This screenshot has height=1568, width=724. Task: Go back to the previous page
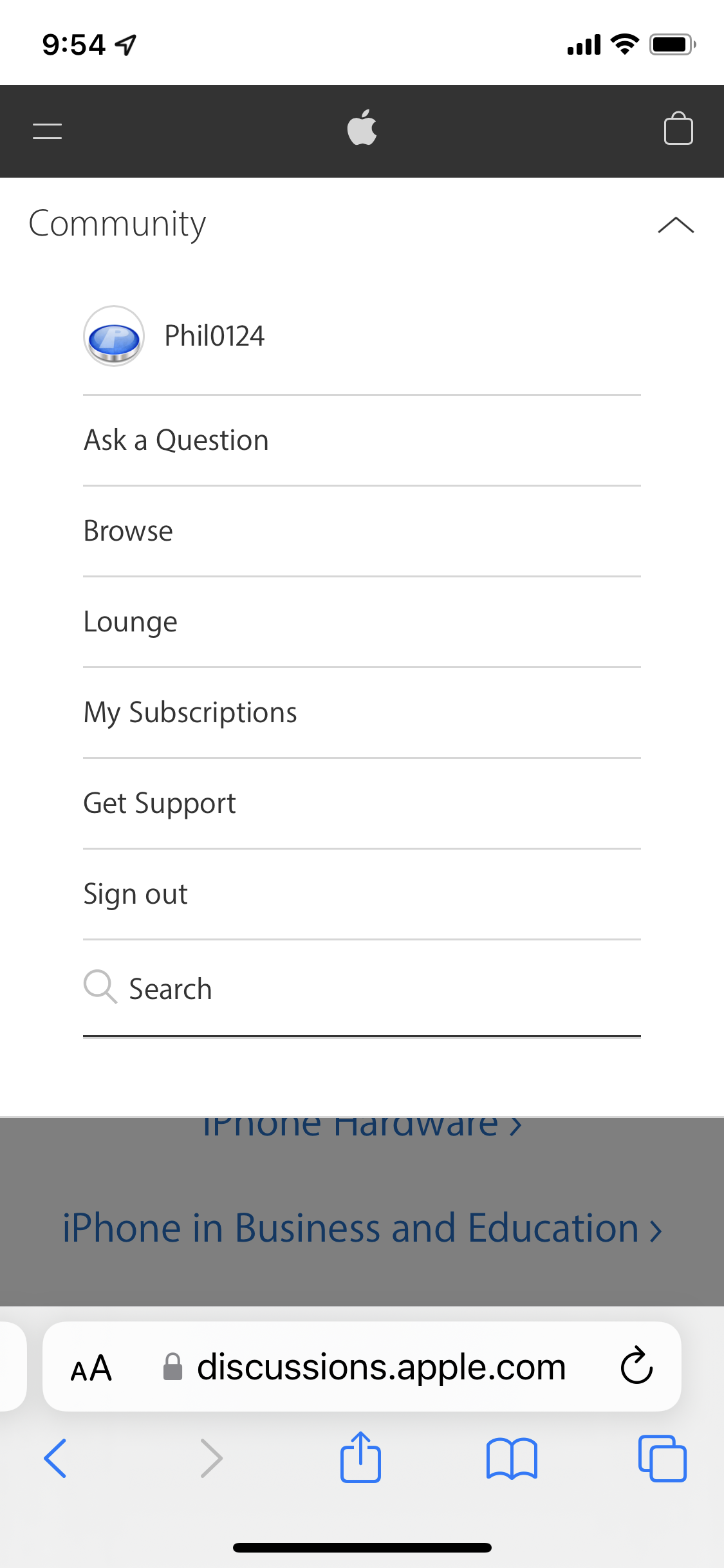(x=55, y=1458)
